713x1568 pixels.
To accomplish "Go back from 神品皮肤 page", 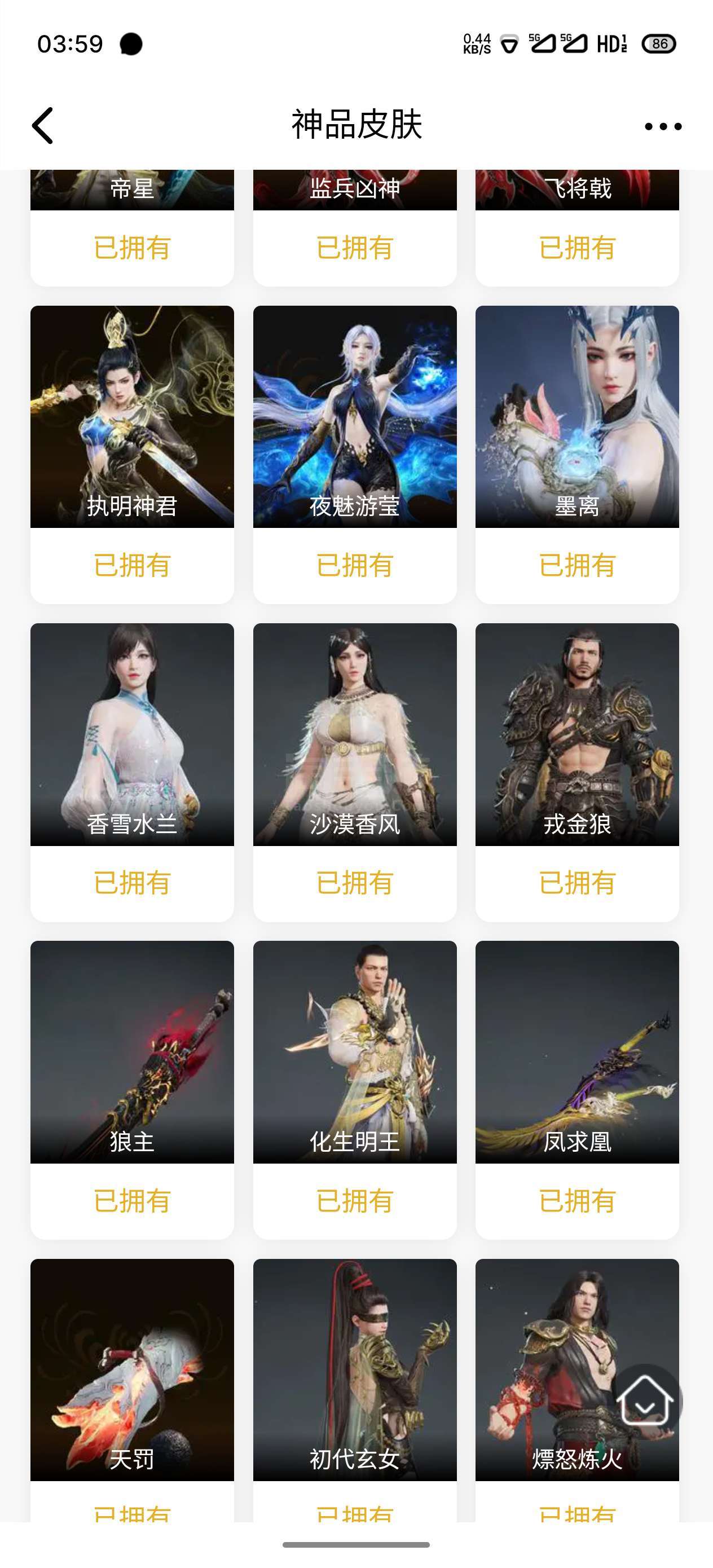I will click(x=43, y=126).
